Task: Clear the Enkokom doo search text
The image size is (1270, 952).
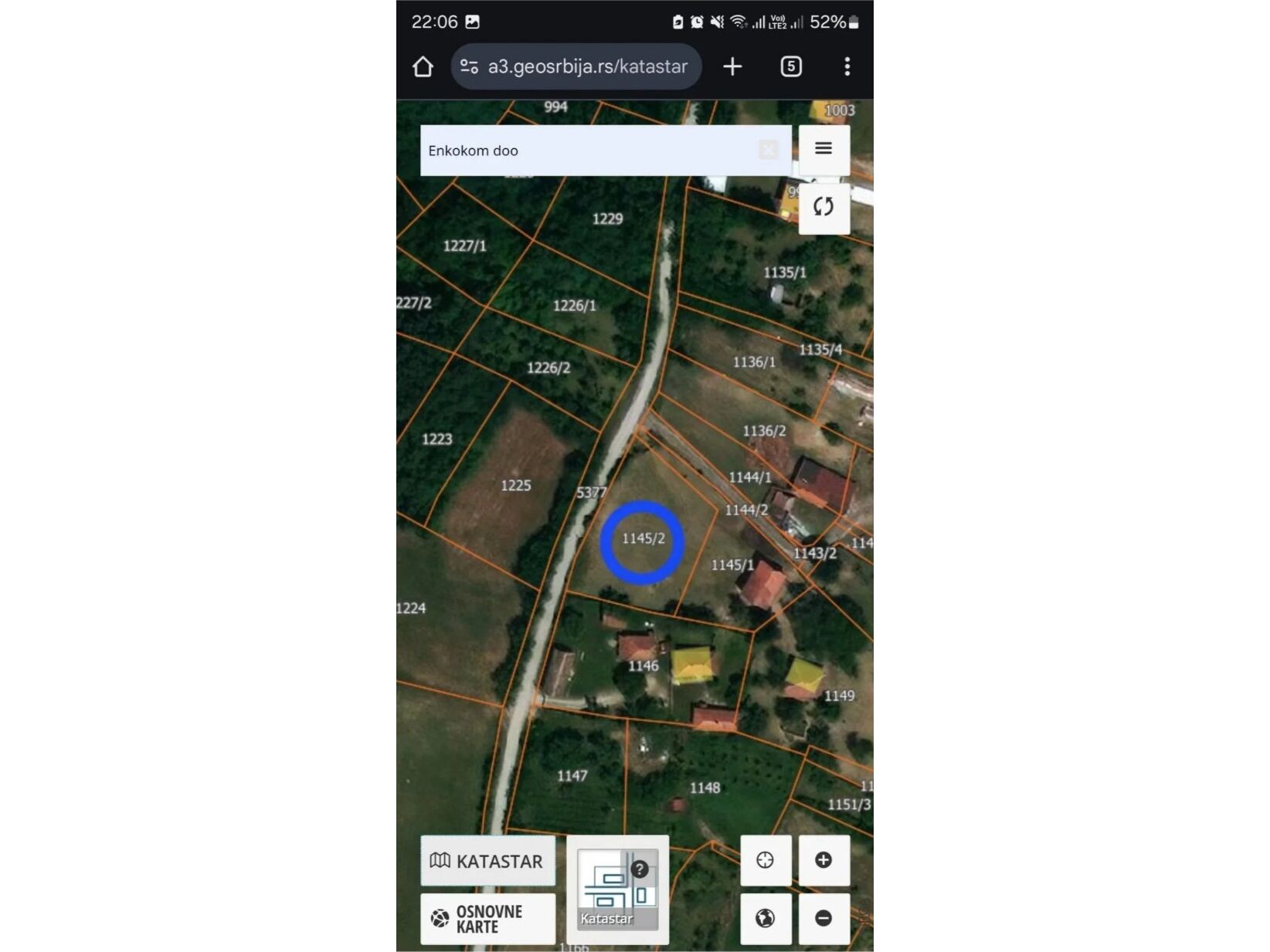Action: point(768,150)
